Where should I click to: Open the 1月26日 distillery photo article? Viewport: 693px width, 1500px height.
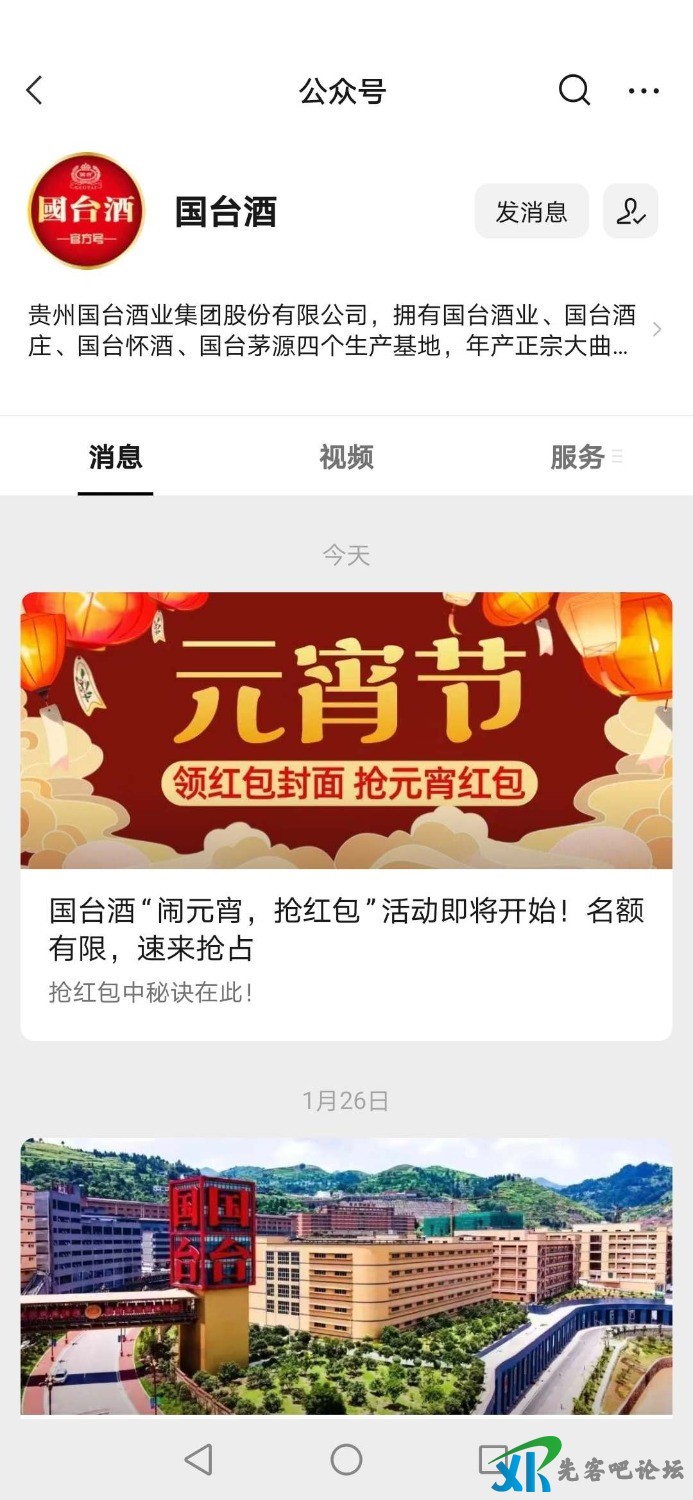pos(346,1275)
